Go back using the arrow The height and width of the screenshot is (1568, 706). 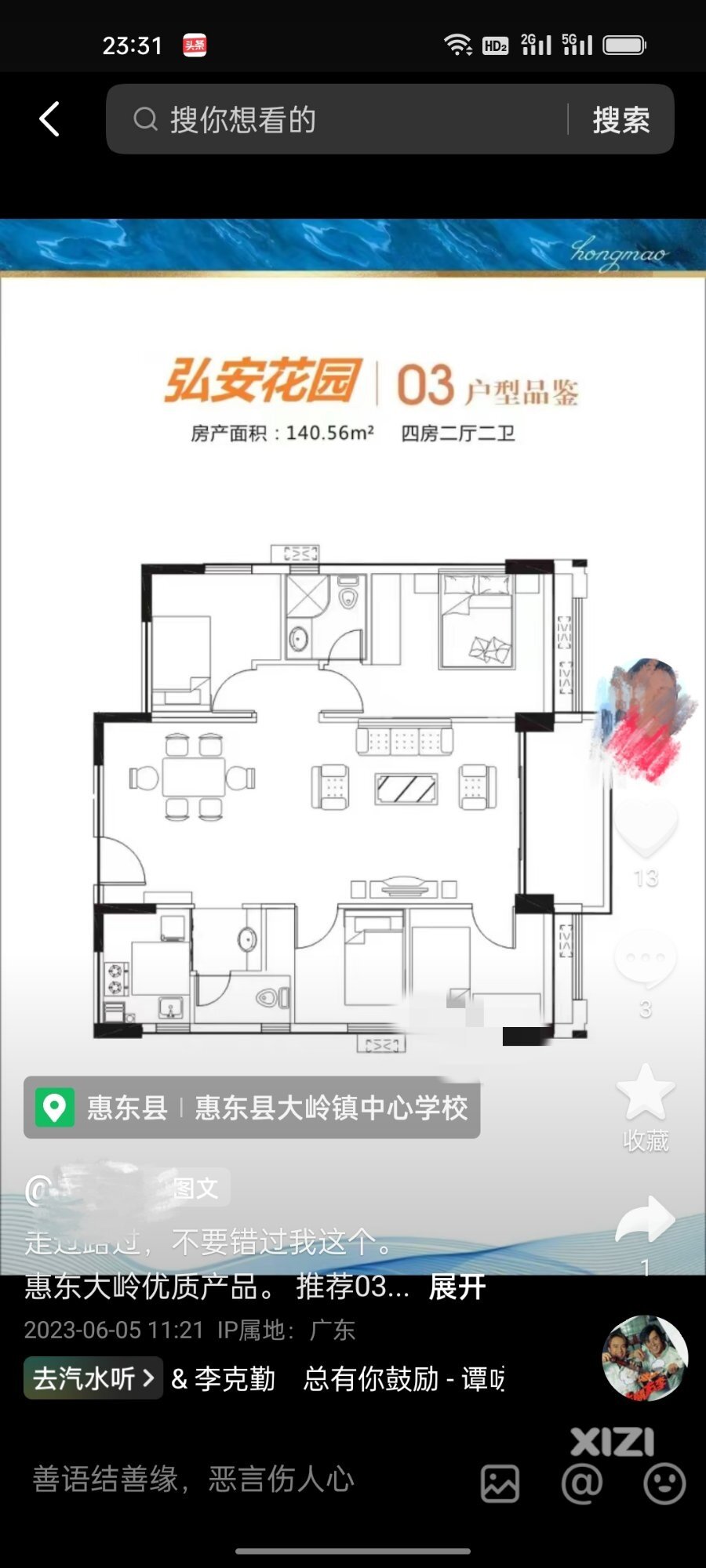tap(49, 119)
